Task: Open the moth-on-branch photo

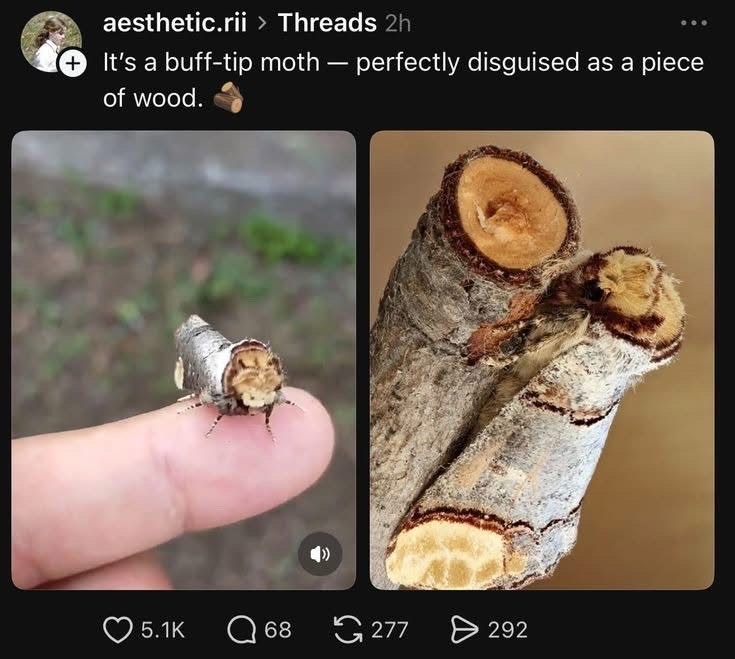Action: coord(542,360)
